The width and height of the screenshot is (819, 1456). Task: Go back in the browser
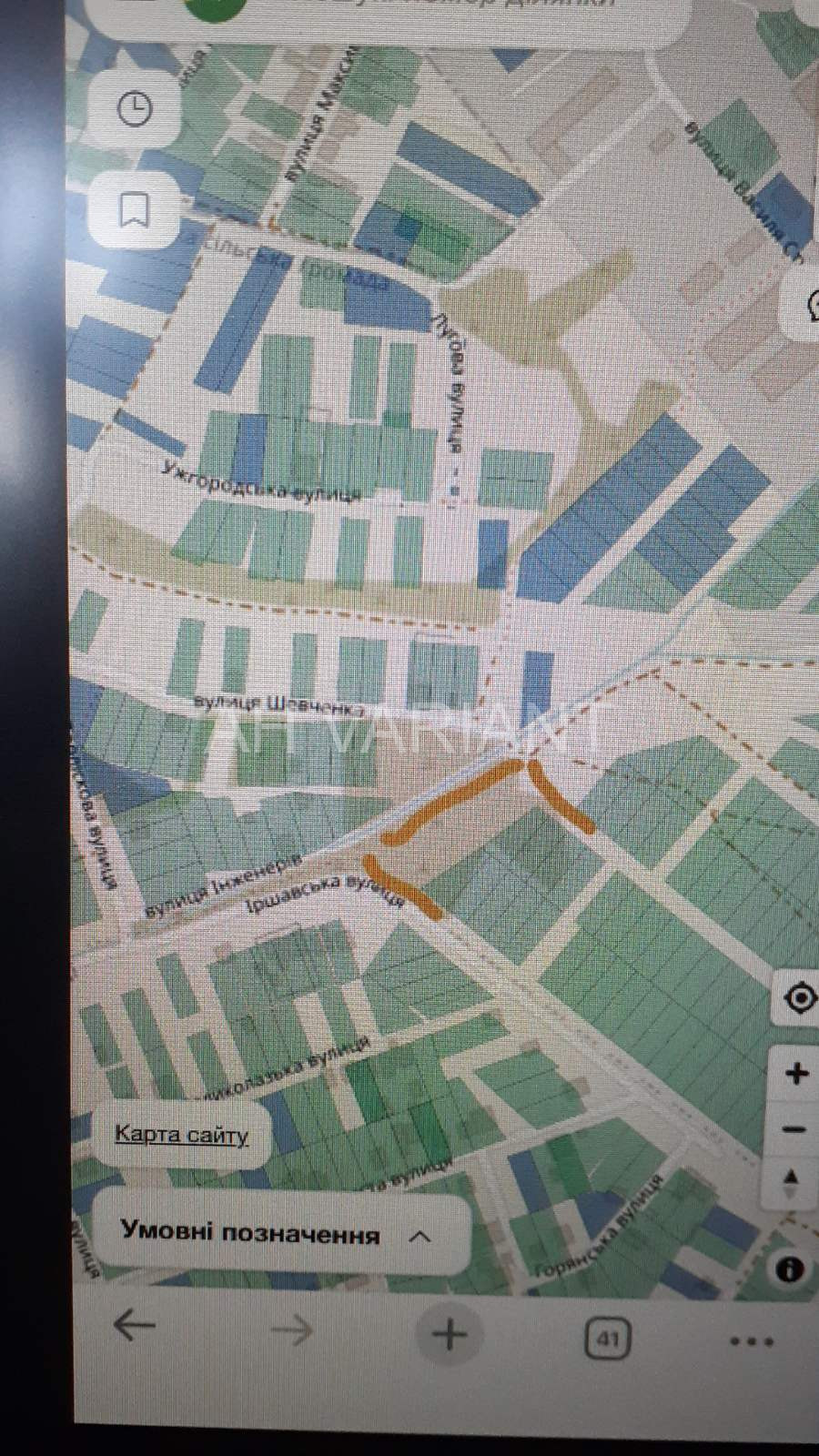point(135,1326)
